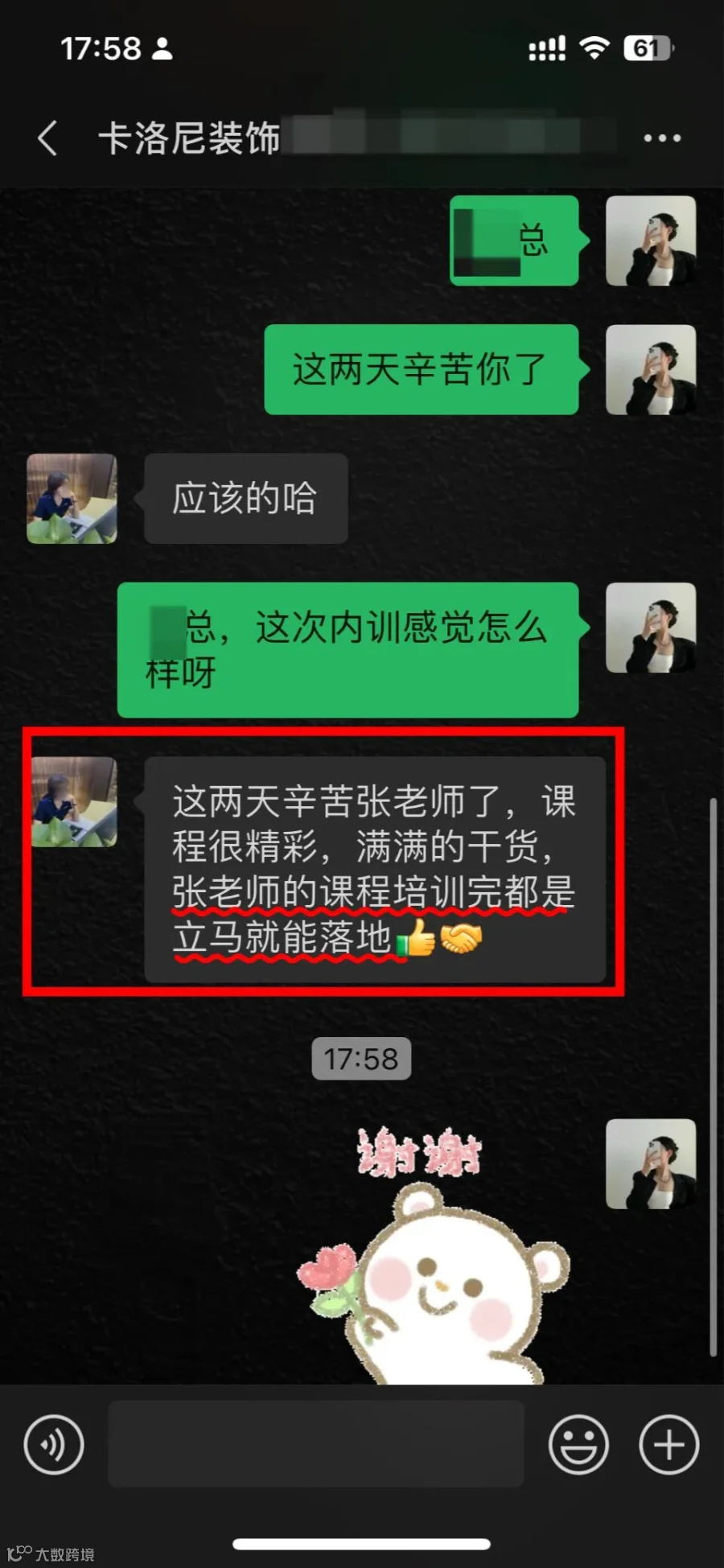The image size is (724, 1568).
Task: Open avatar of contact who sent 应该的哈
Action: pyautogui.click(x=72, y=499)
